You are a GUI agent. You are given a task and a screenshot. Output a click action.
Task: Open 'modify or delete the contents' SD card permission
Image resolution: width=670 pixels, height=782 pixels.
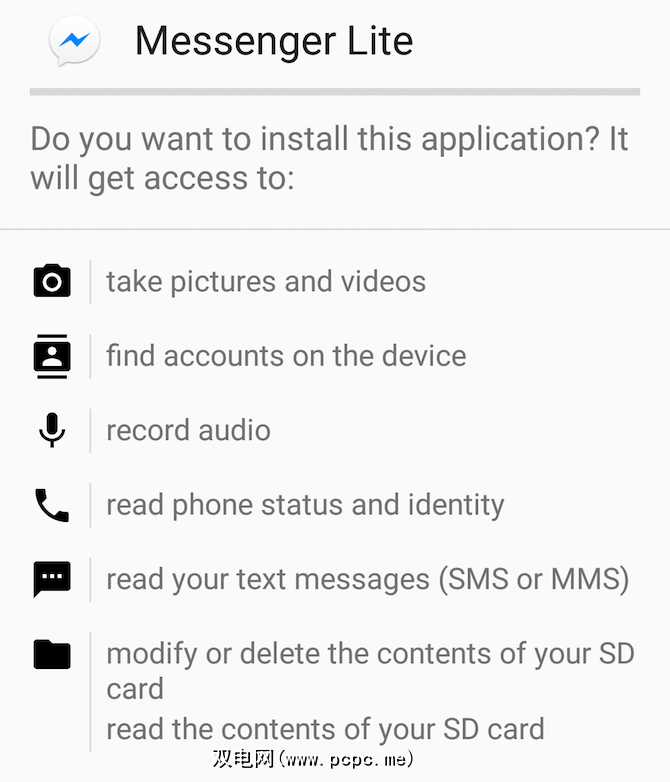pos(370,670)
